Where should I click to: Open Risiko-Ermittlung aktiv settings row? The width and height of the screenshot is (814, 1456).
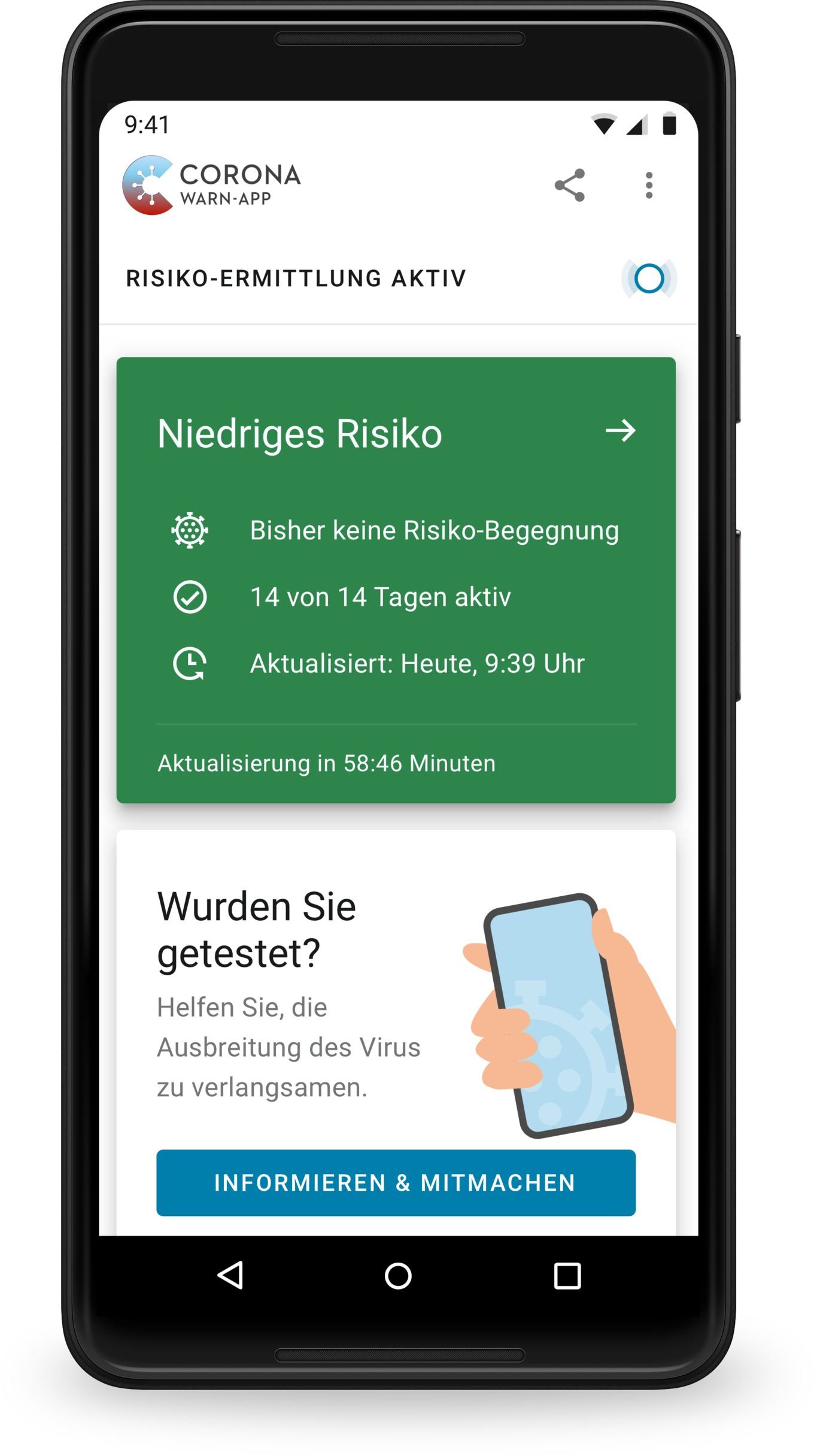[x=398, y=278]
